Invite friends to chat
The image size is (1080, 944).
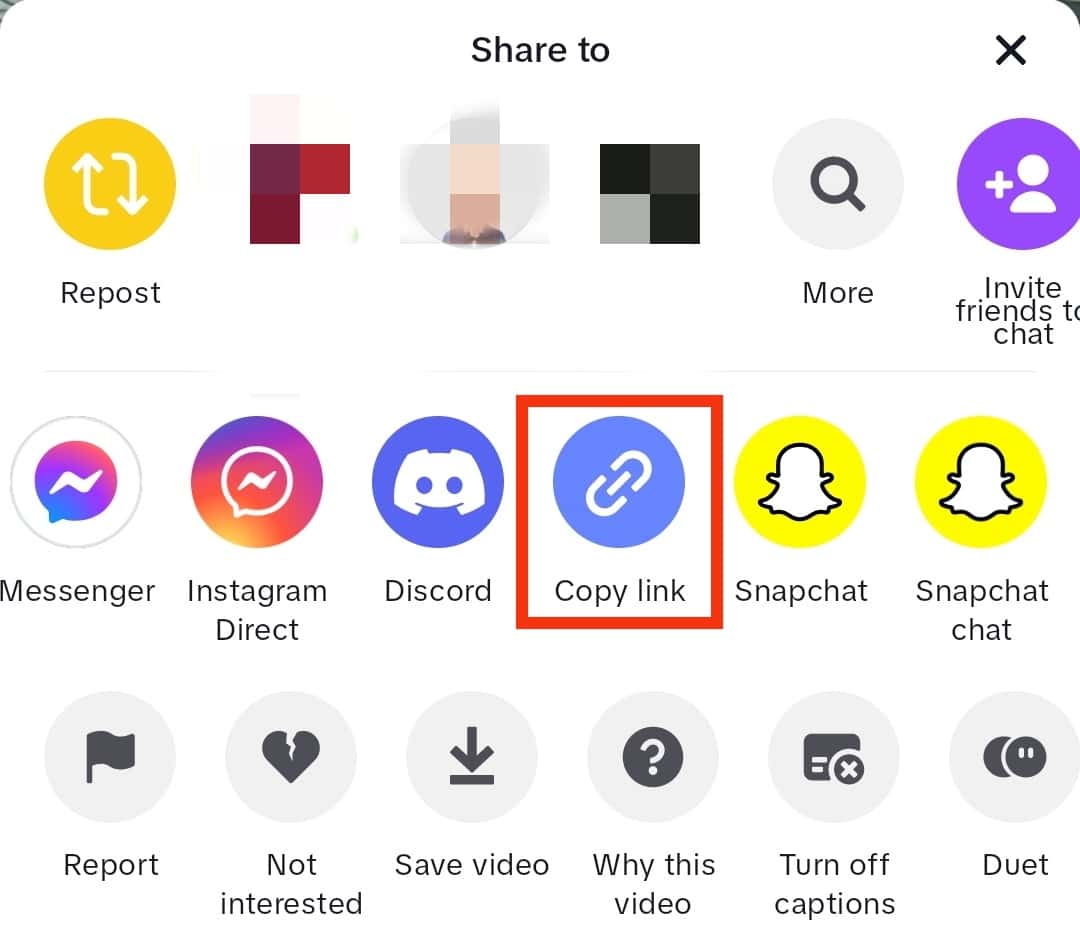[1020, 184]
